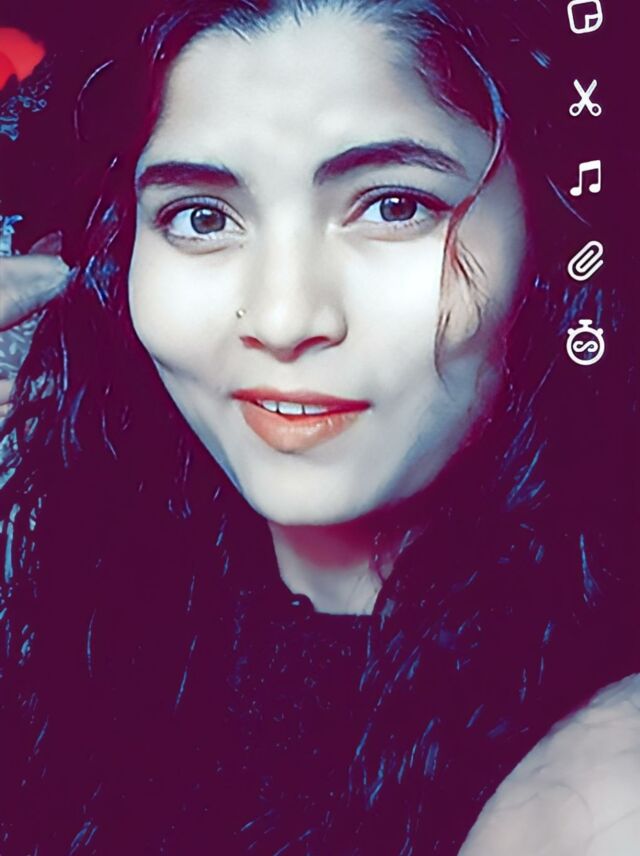Tap the scissors cutout tool
Image resolution: width=640 pixels, height=856 pixels.
[585, 97]
